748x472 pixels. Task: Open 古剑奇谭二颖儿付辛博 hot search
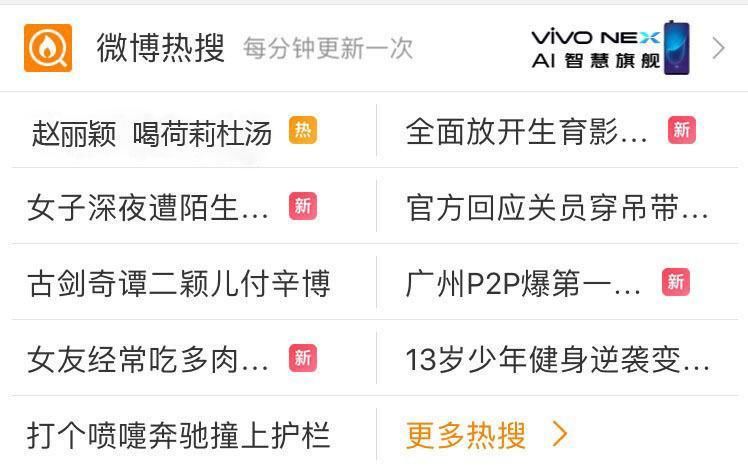pos(178,284)
